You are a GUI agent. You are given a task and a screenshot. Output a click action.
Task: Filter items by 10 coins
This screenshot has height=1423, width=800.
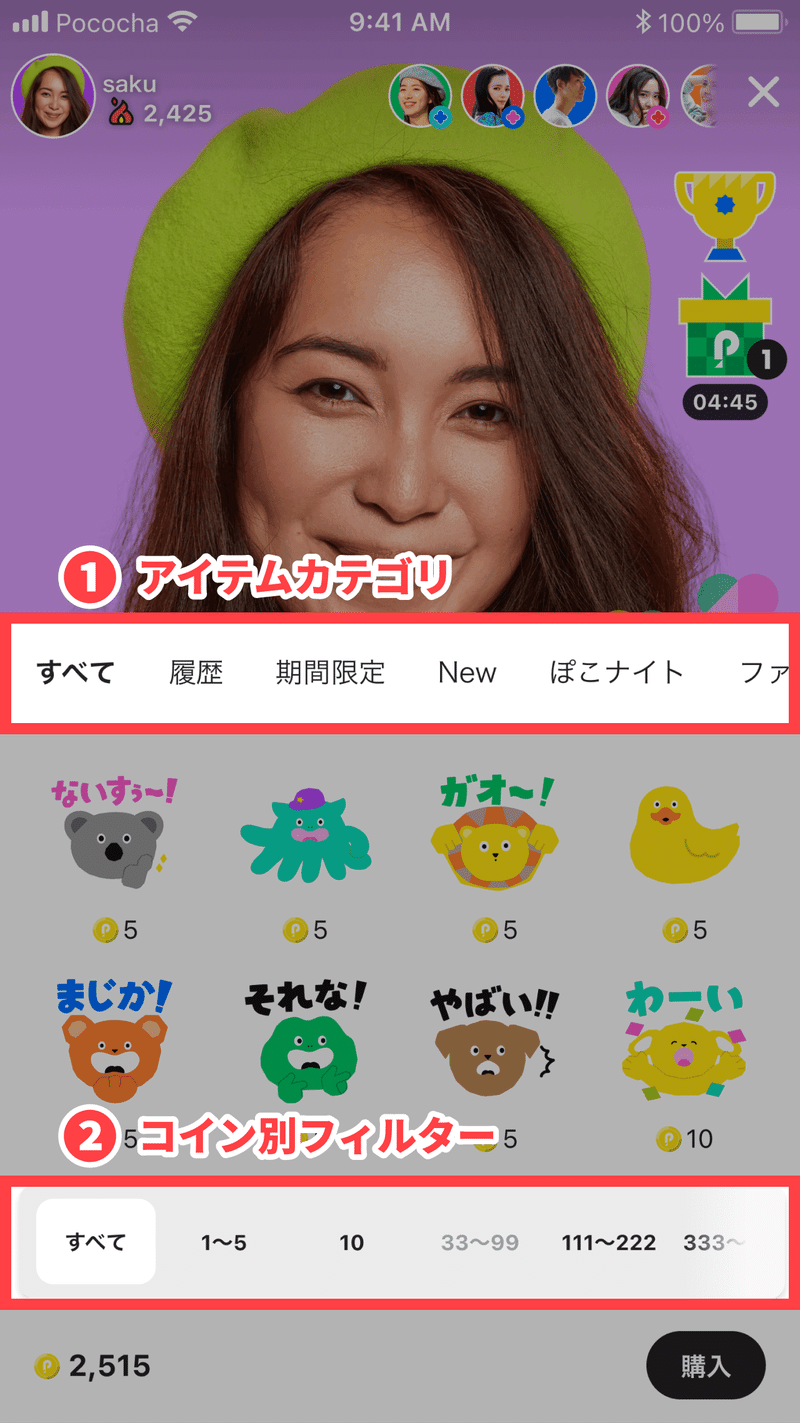click(352, 1243)
